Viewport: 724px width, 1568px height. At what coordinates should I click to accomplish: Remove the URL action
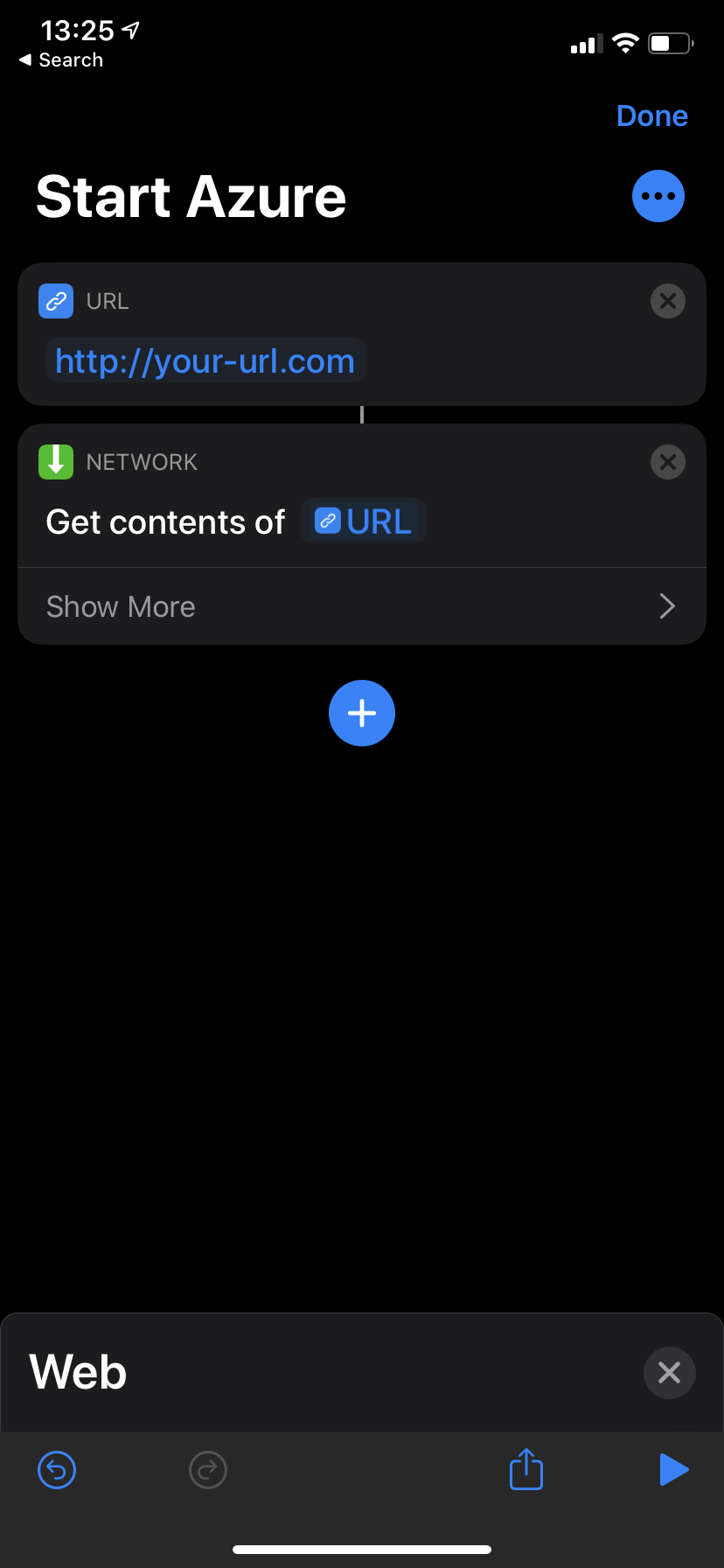point(667,301)
